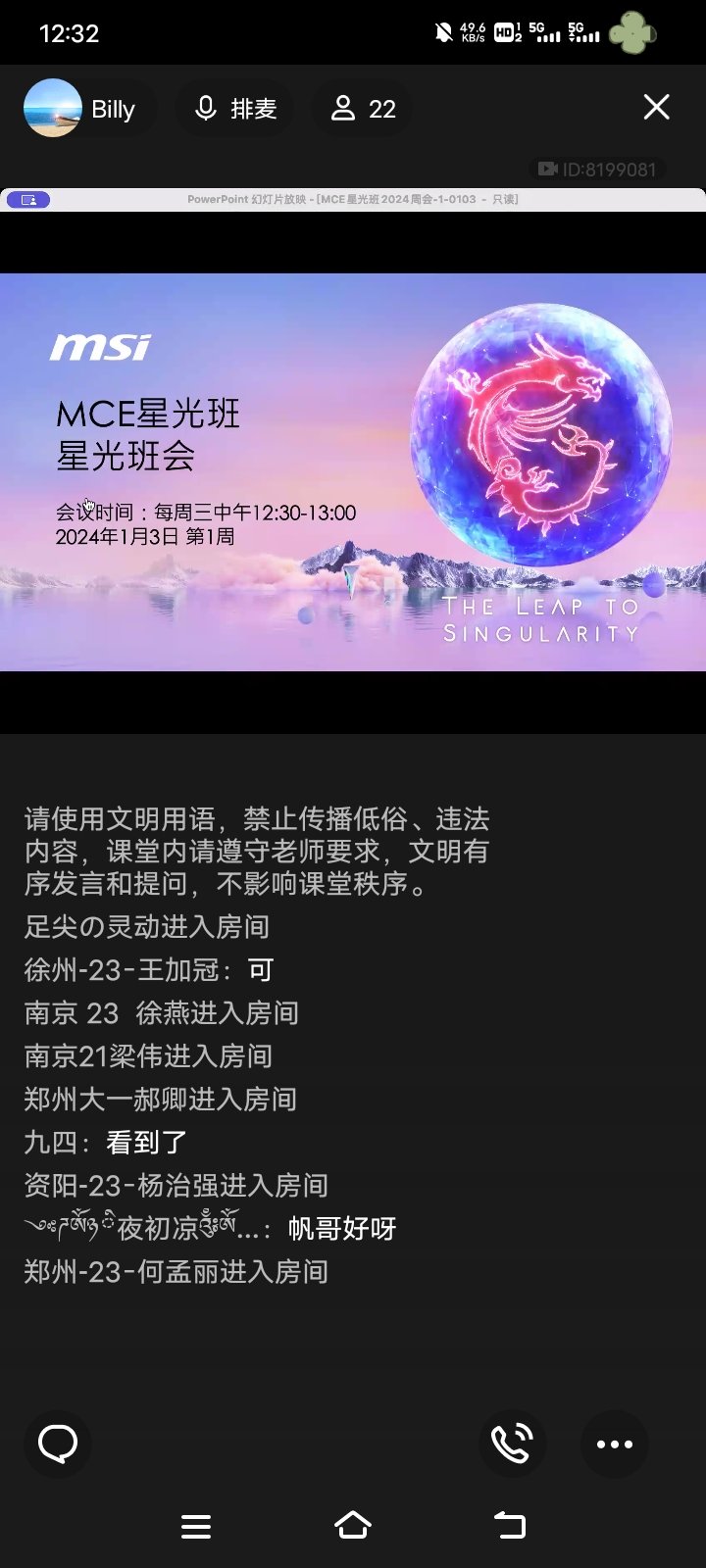Close the live room
The image size is (706, 1568).
pos(656,107)
